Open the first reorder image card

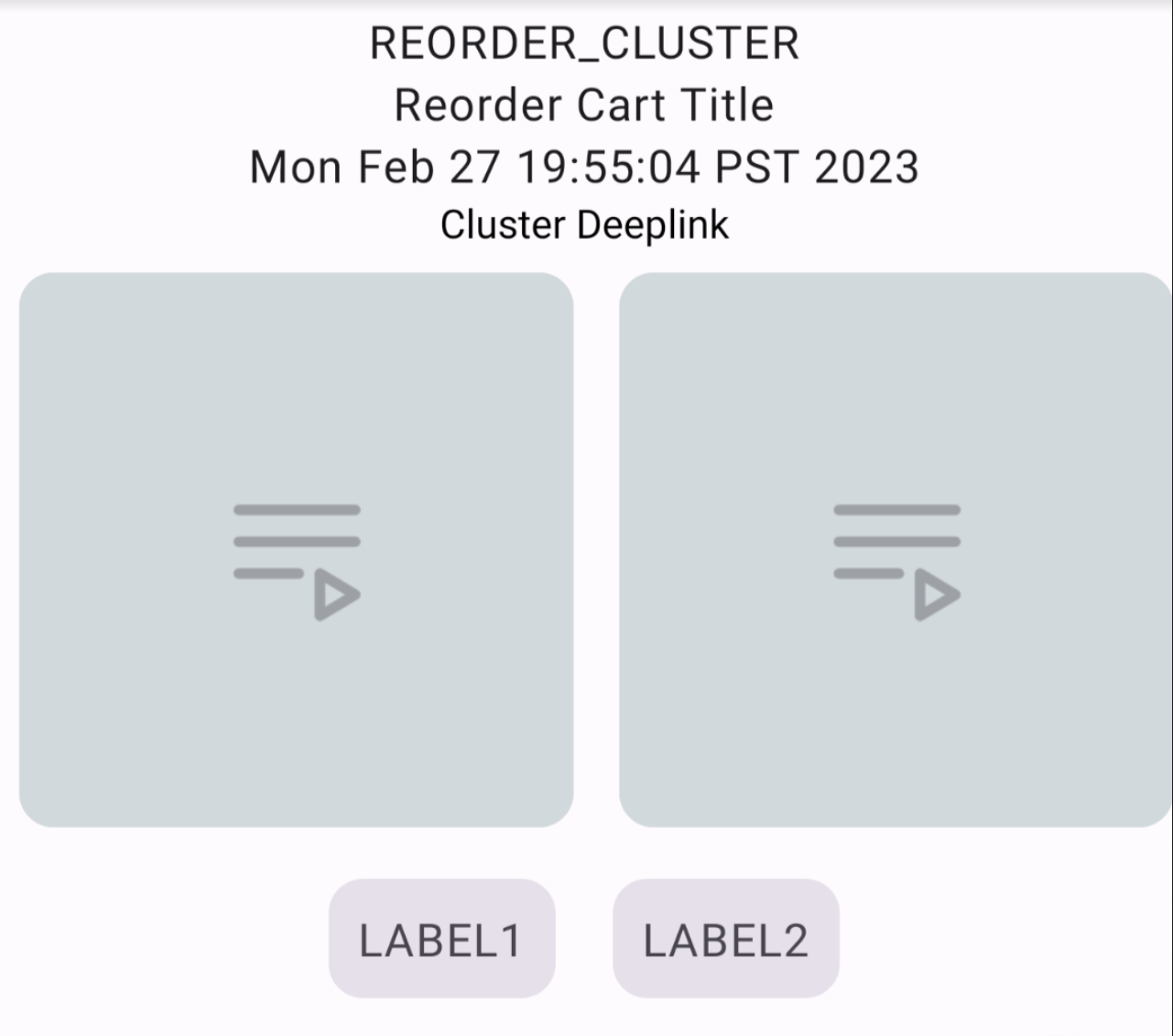tap(296, 550)
